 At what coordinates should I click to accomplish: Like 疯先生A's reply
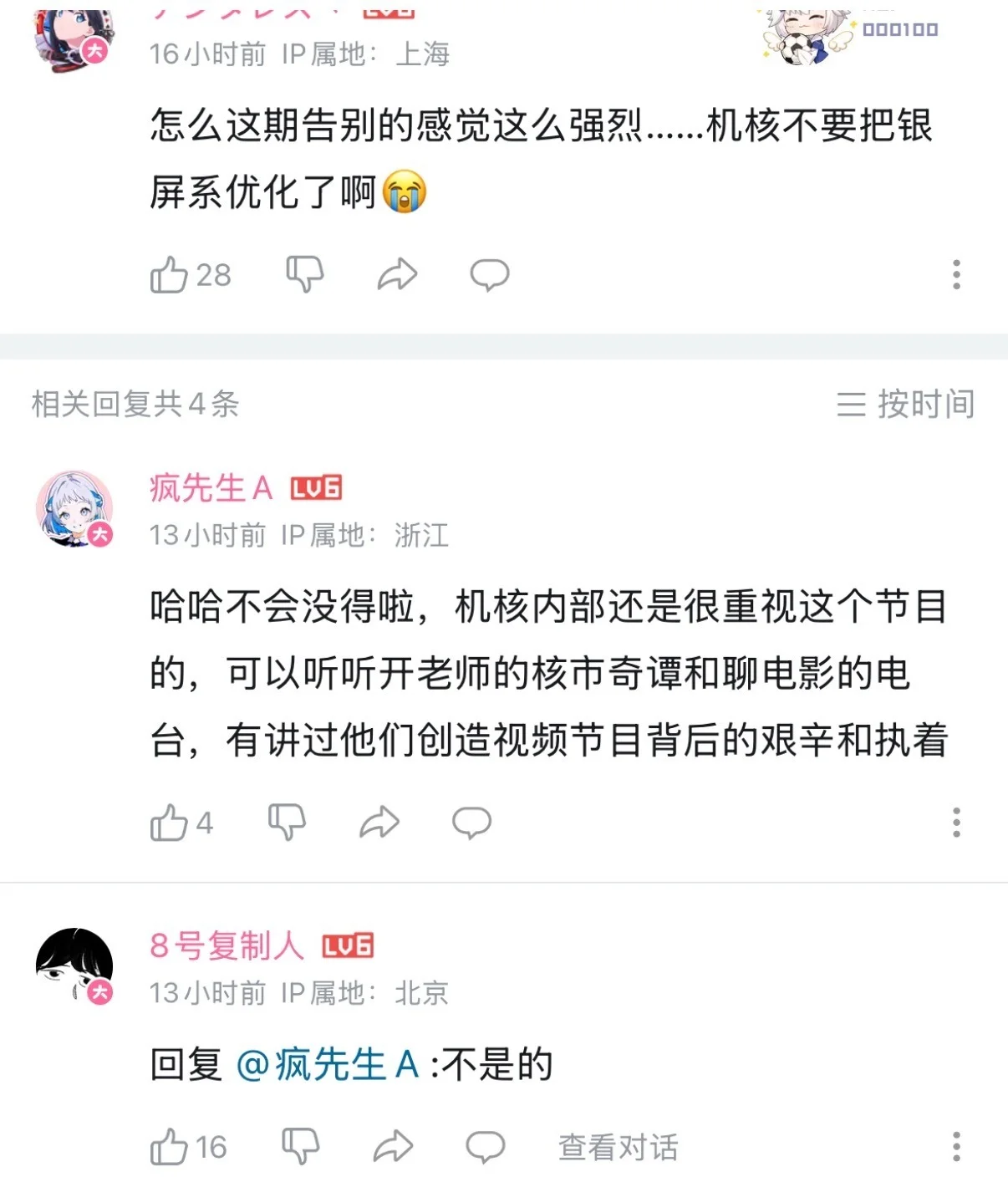(170, 823)
